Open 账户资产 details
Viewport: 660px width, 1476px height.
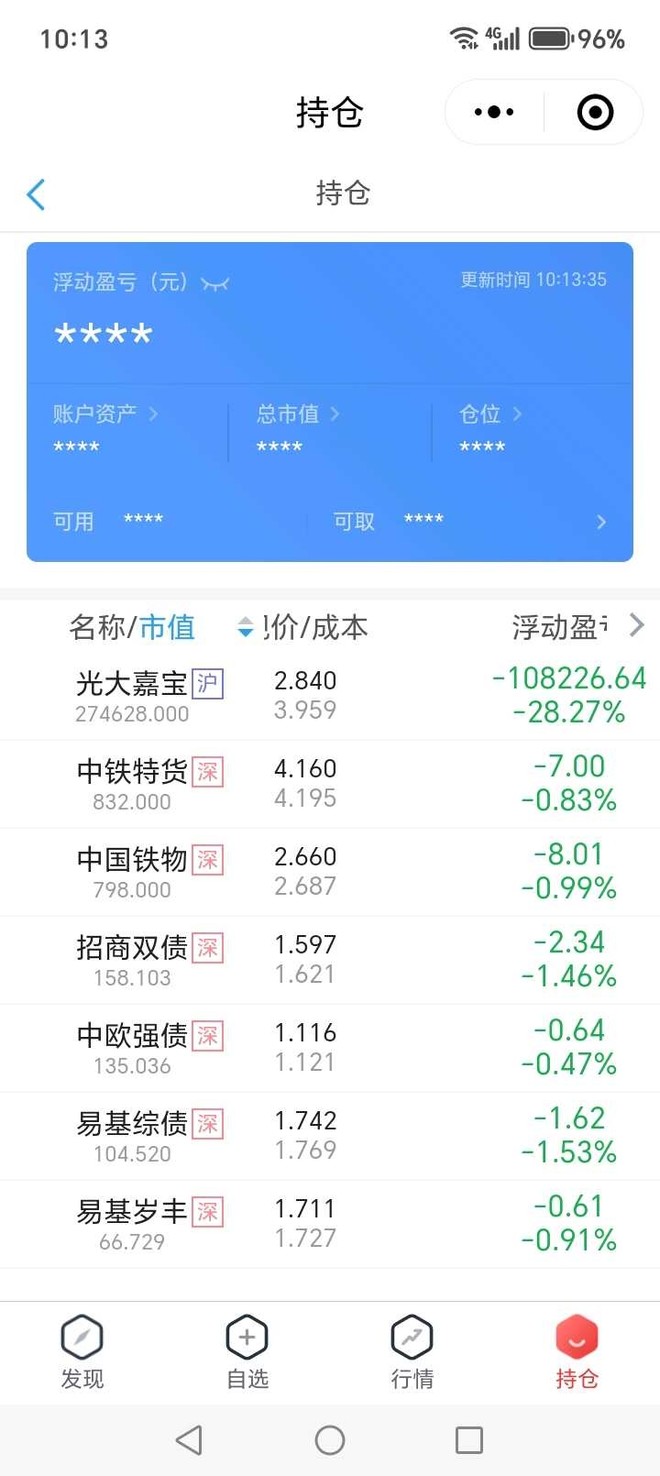pos(105,414)
